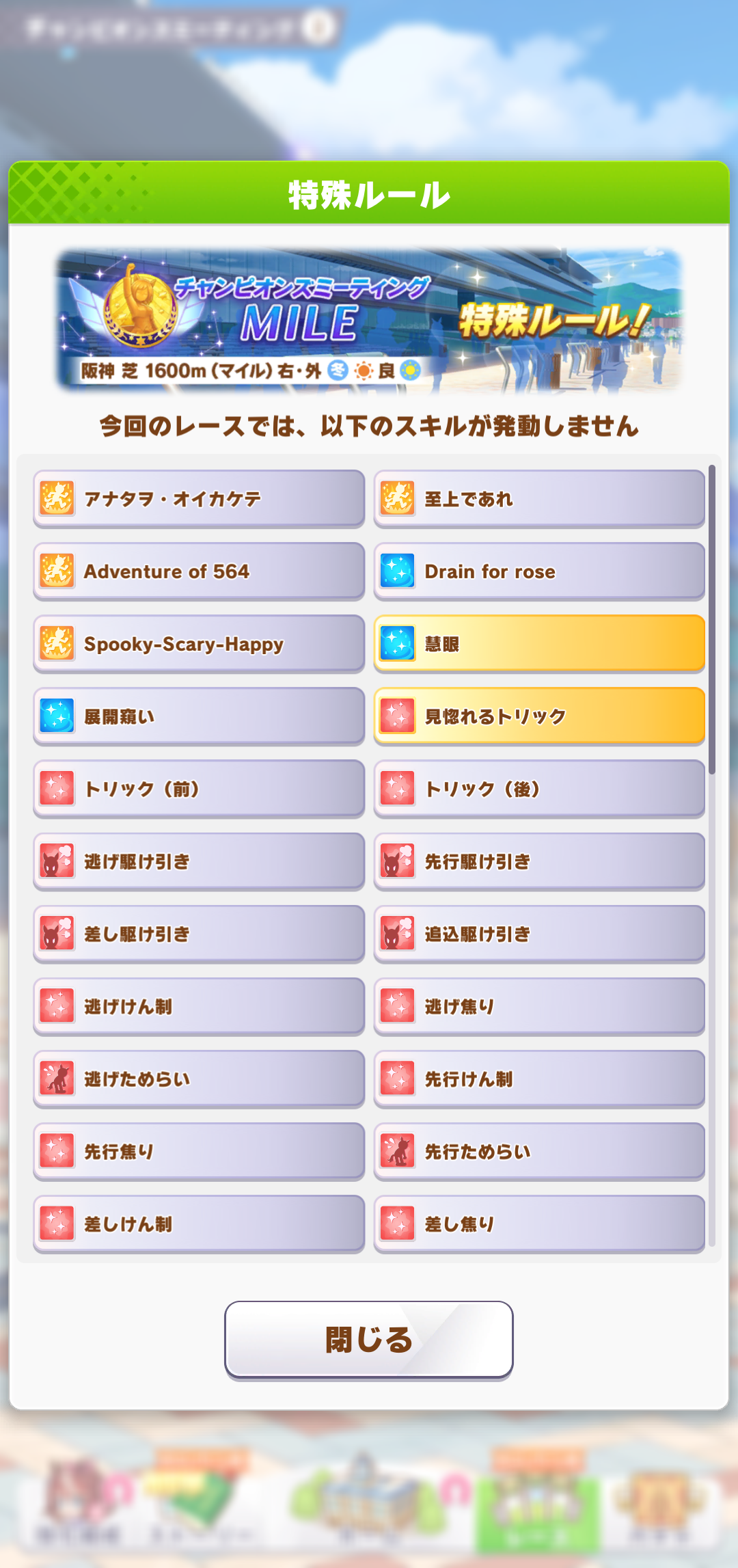Close the special rules dialog with 閉じる

(x=368, y=1340)
